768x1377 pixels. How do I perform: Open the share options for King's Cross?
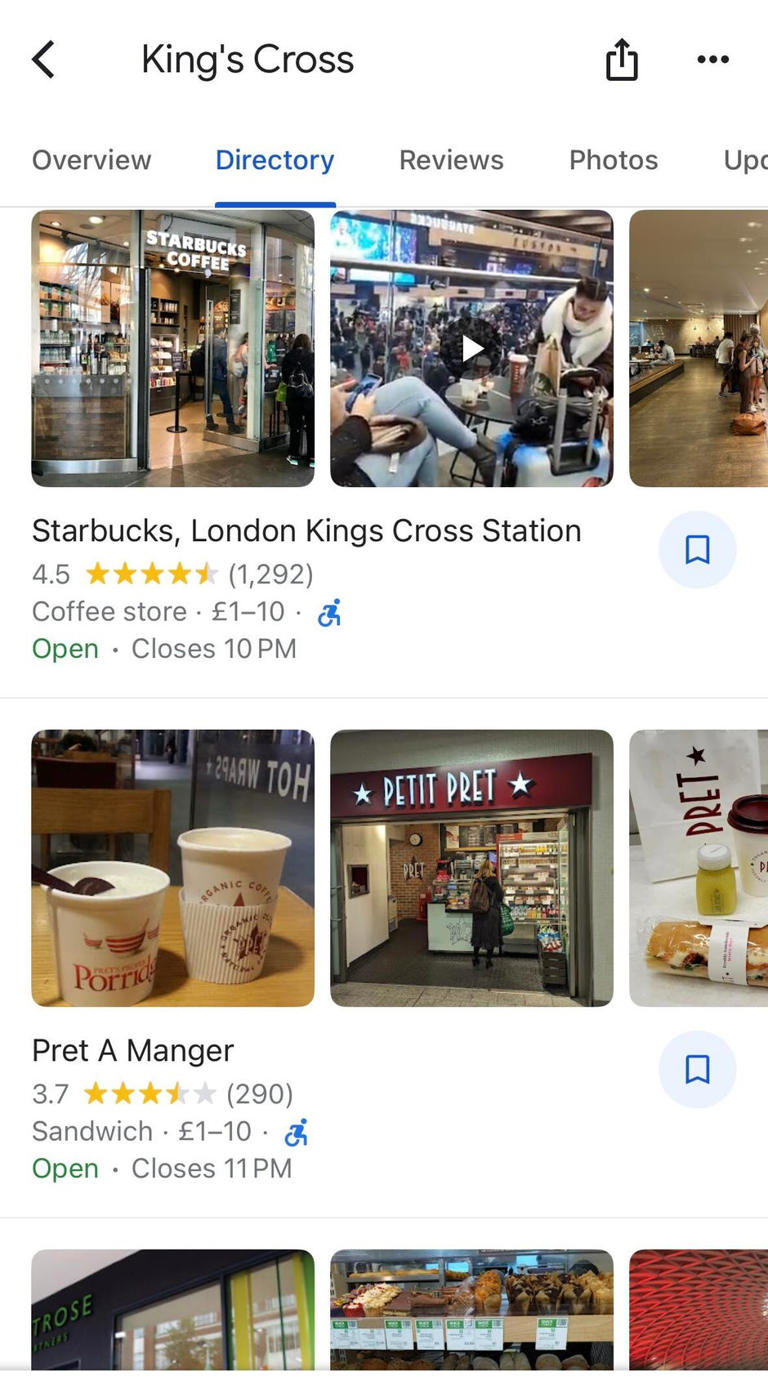(621, 59)
